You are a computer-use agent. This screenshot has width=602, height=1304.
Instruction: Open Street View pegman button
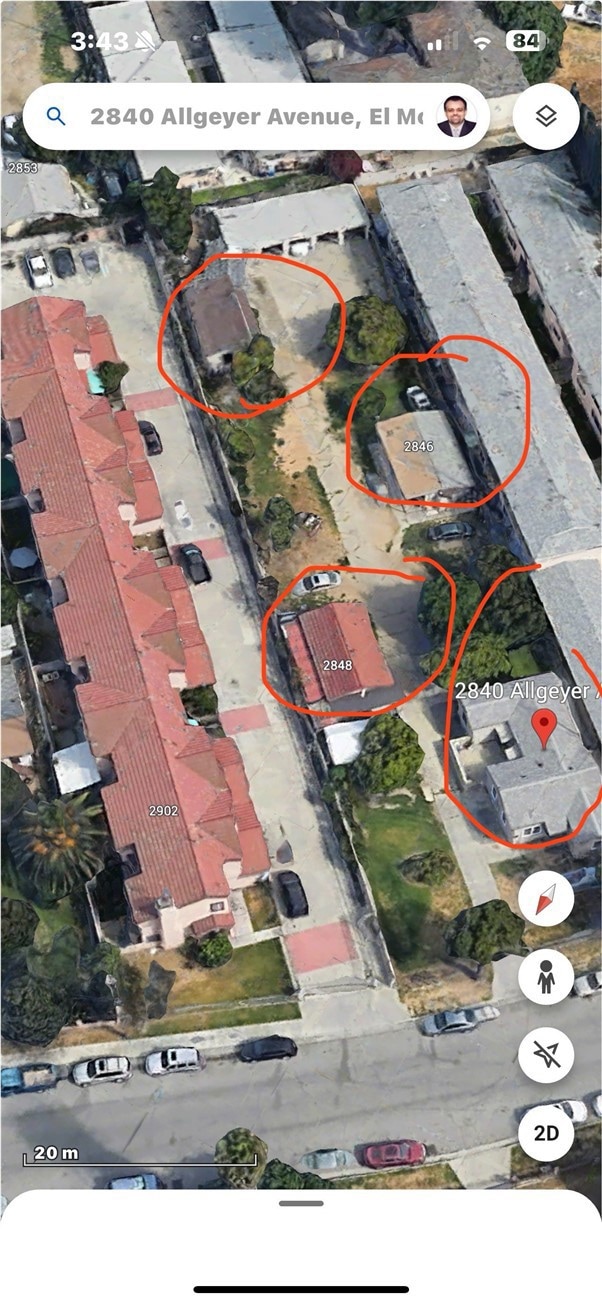tap(545, 977)
